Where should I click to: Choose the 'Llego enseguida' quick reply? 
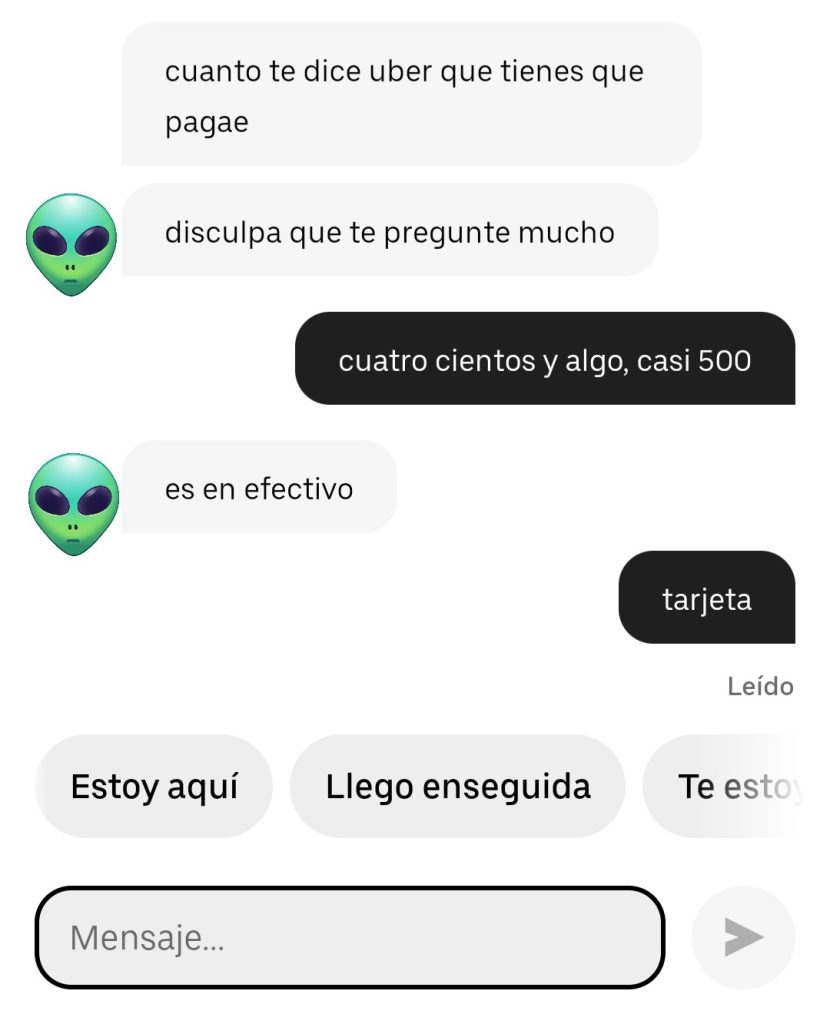pos(457,787)
